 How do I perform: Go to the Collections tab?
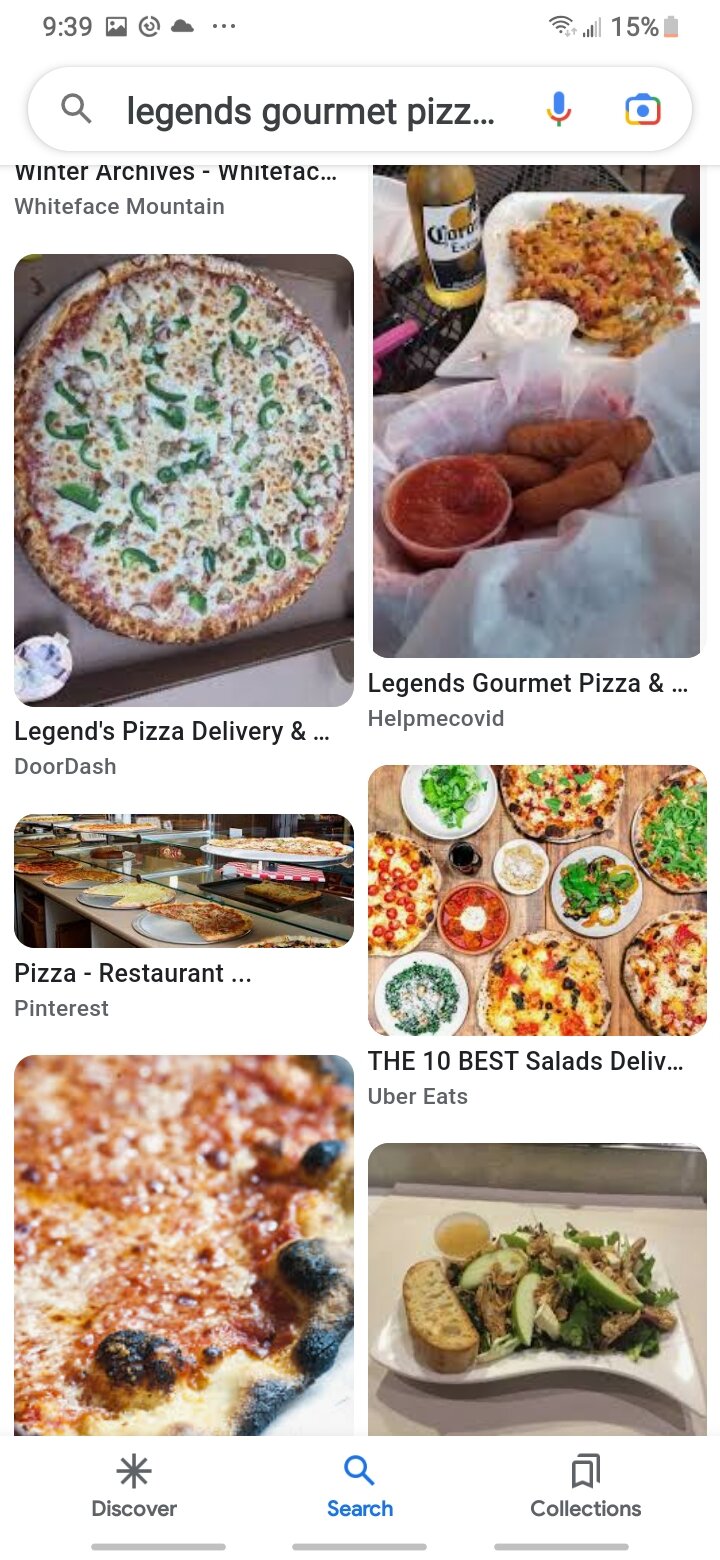586,1487
